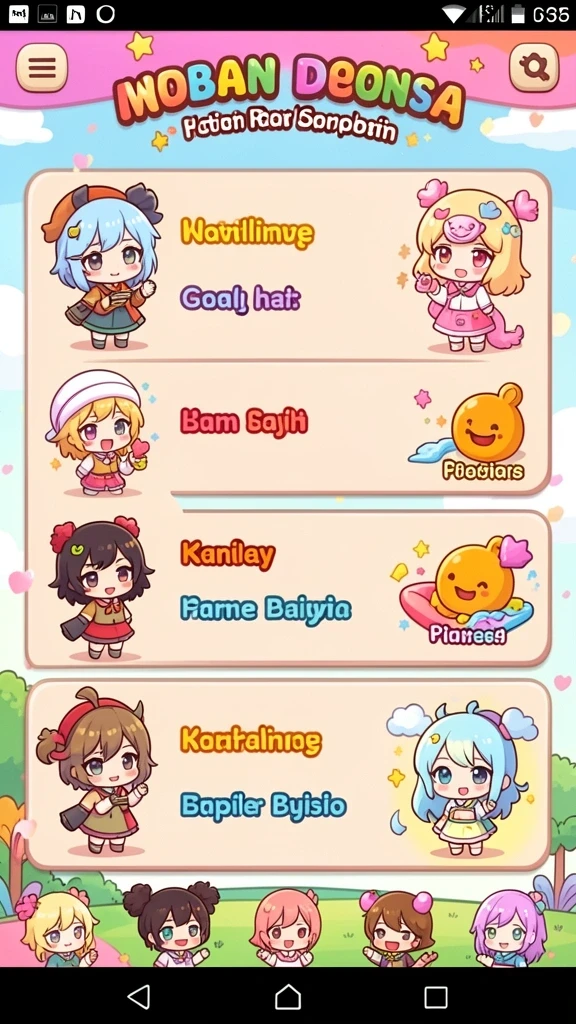576x1024 pixels.
Task: Open the Kanilay card
Action: click(287, 589)
